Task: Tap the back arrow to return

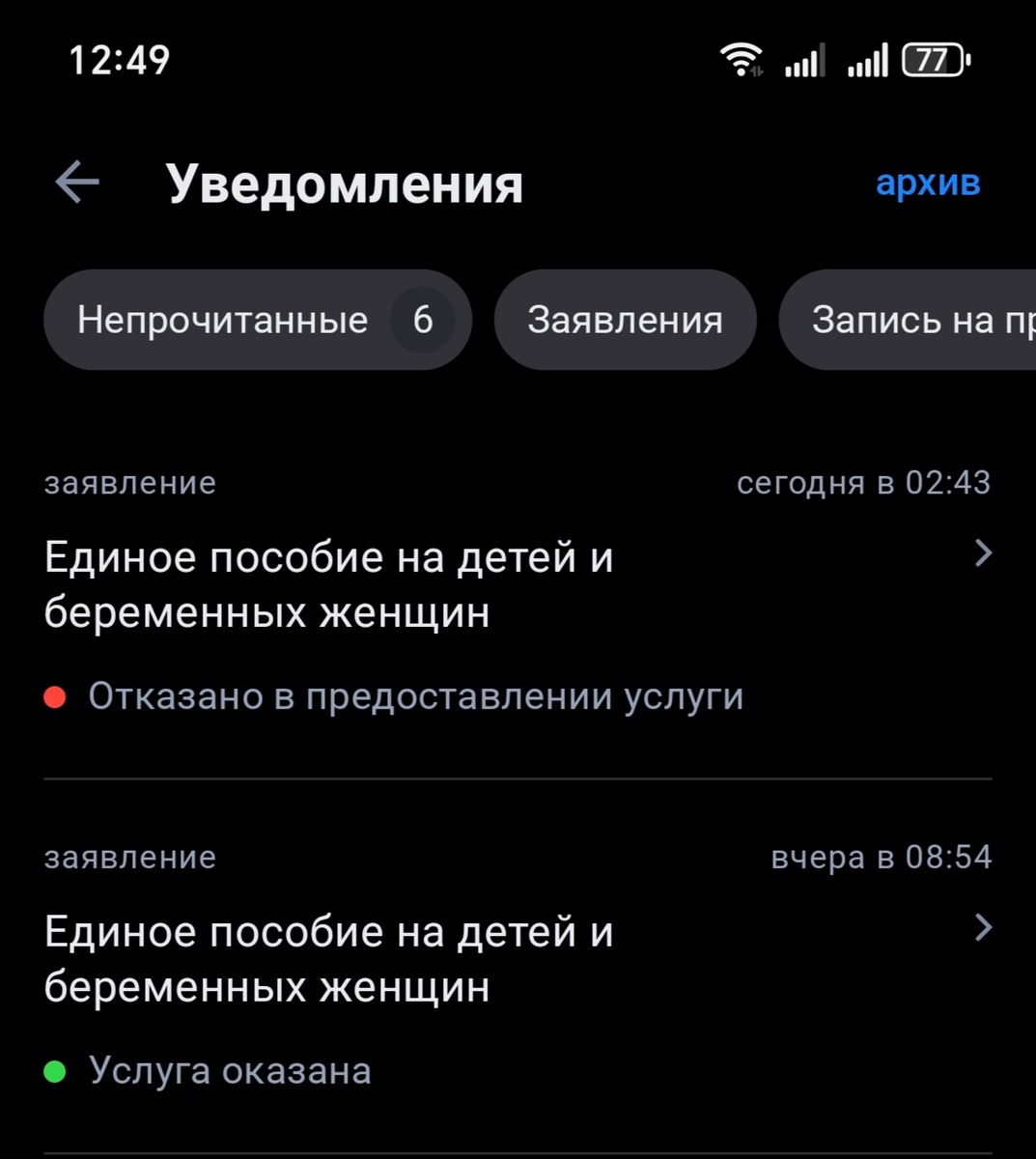Action: click(75, 182)
